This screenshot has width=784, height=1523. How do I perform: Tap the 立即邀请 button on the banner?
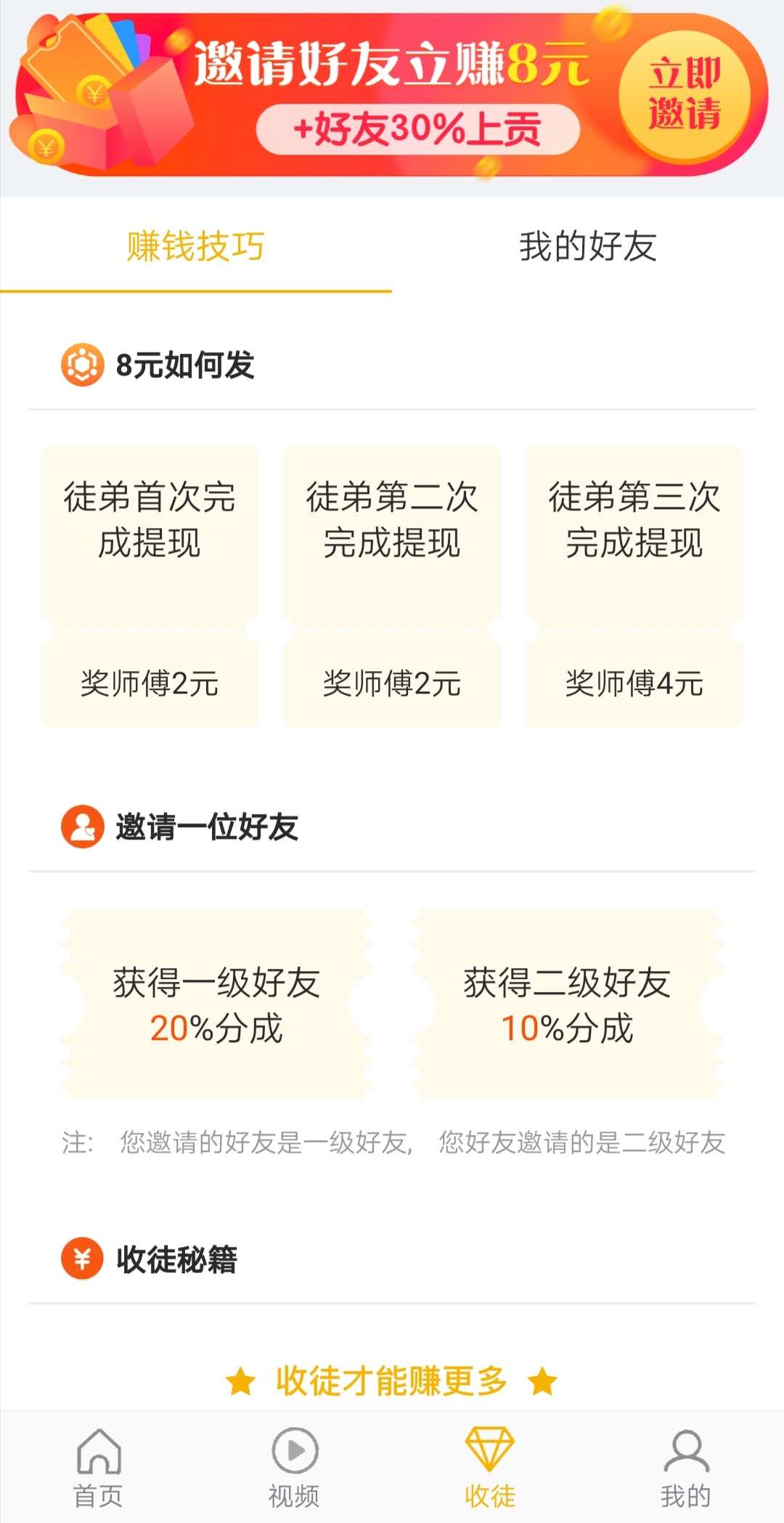tap(684, 95)
